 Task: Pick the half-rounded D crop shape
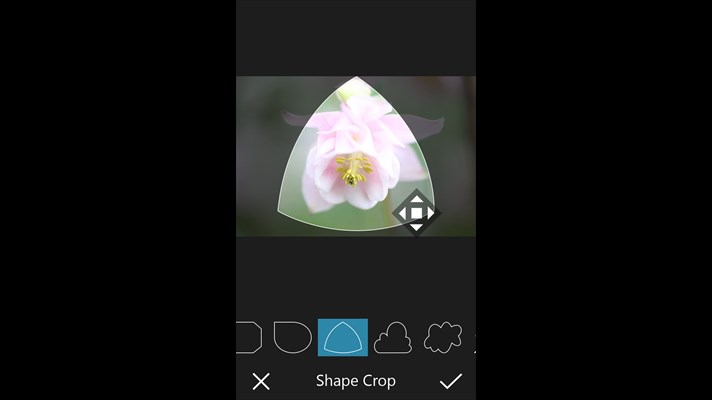click(x=292, y=338)
